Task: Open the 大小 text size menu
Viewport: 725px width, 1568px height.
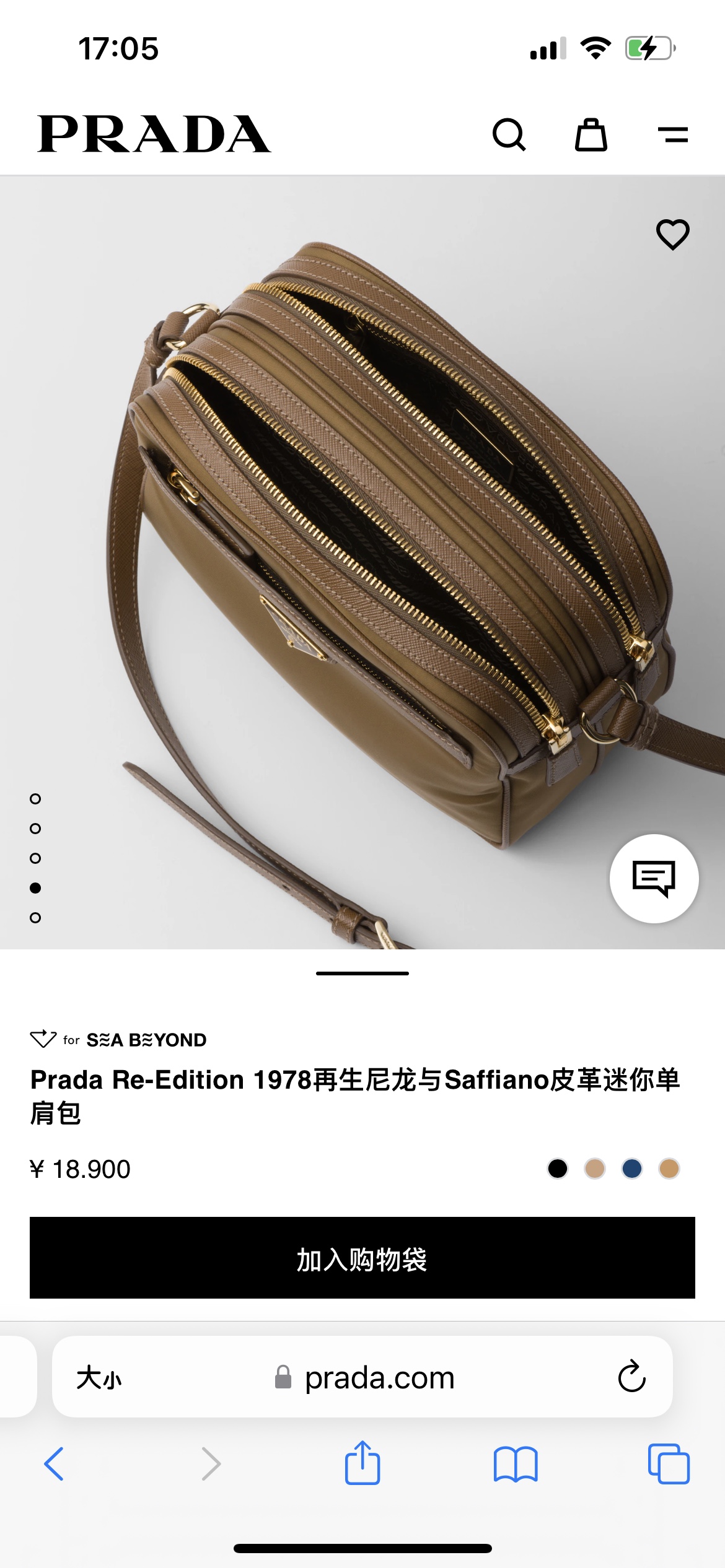Action: click(99, 1378)
